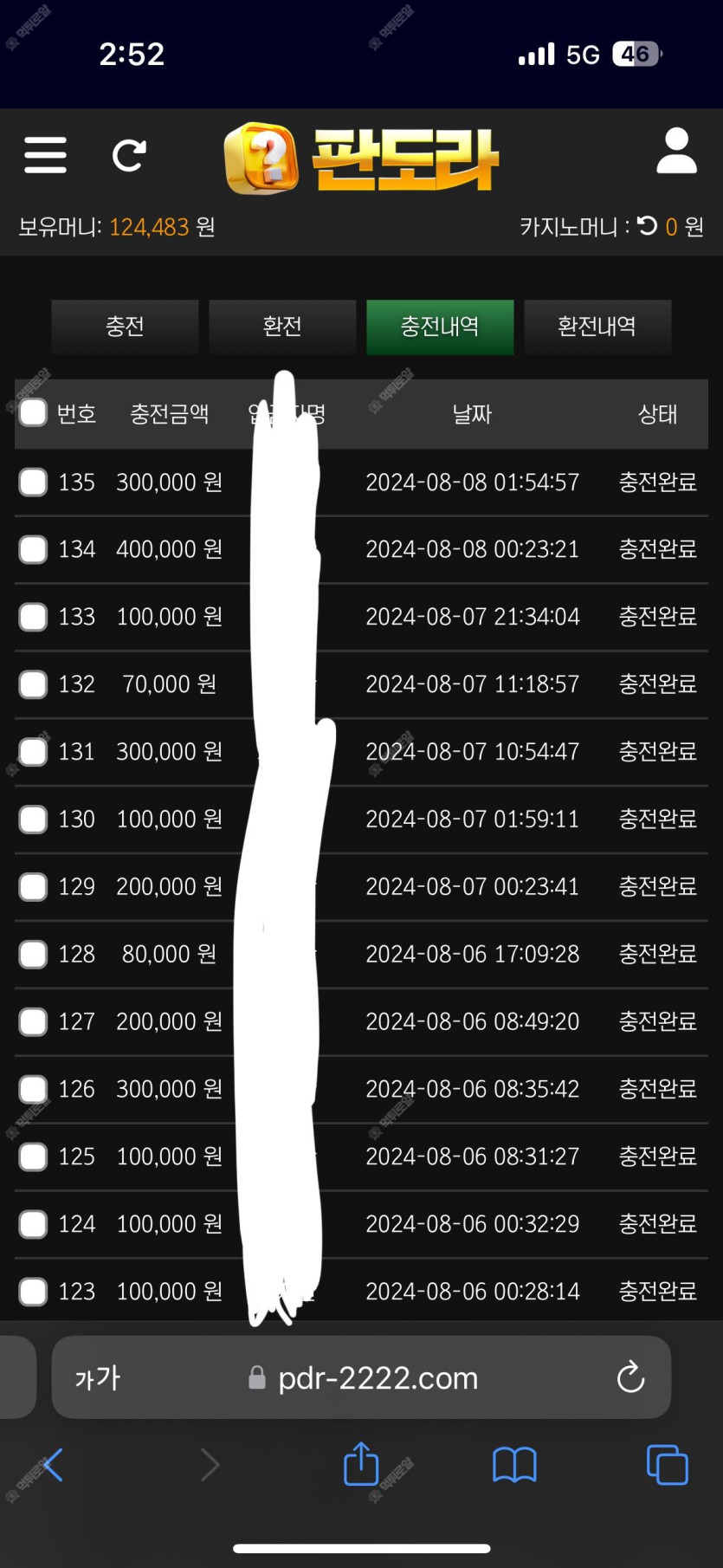Refresh the casino money balance
The image size is (723, 1568).
[x=647, y=226]
